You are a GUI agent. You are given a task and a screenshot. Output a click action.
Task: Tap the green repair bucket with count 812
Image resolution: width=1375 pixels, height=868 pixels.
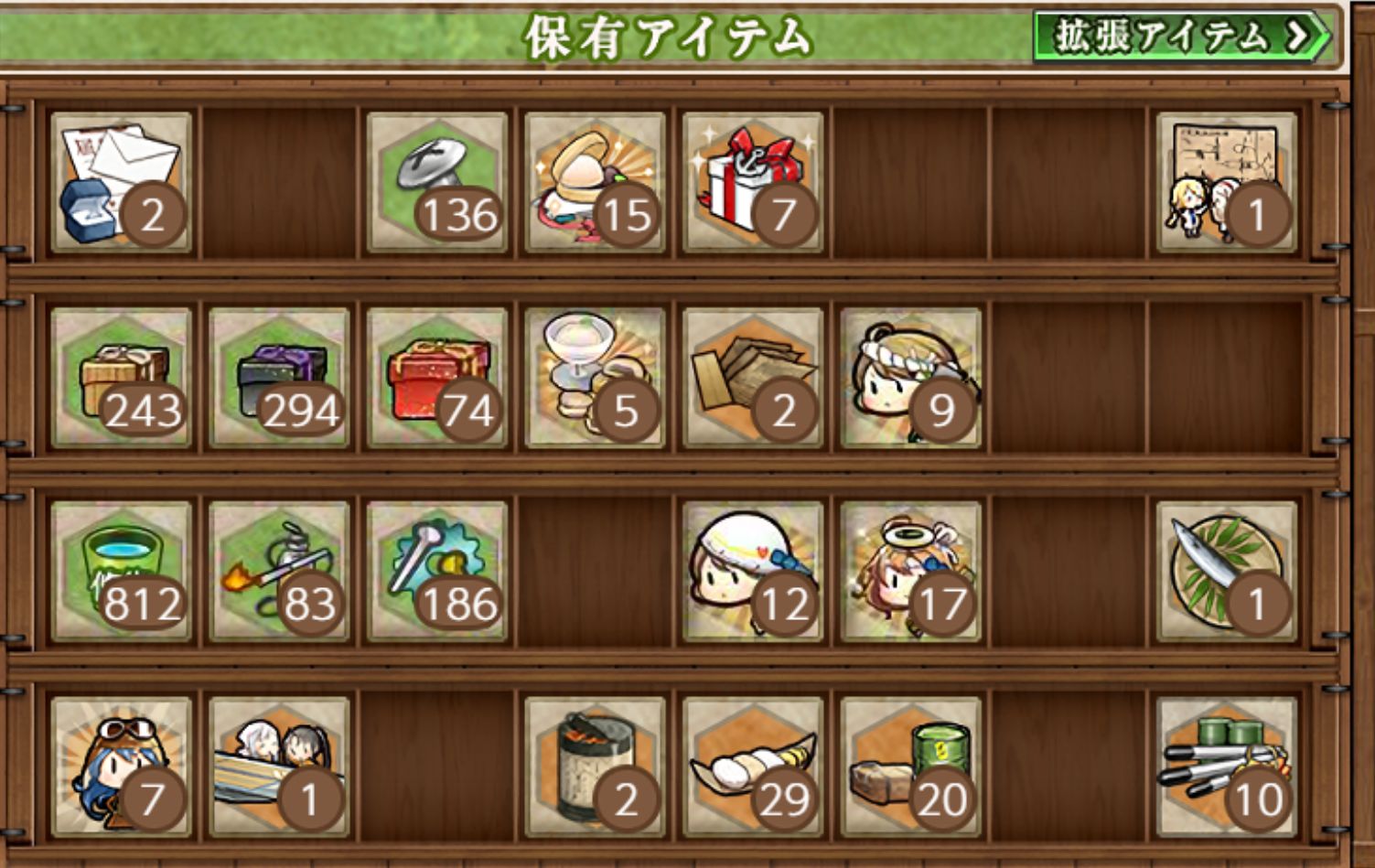[x=121, y=572]
